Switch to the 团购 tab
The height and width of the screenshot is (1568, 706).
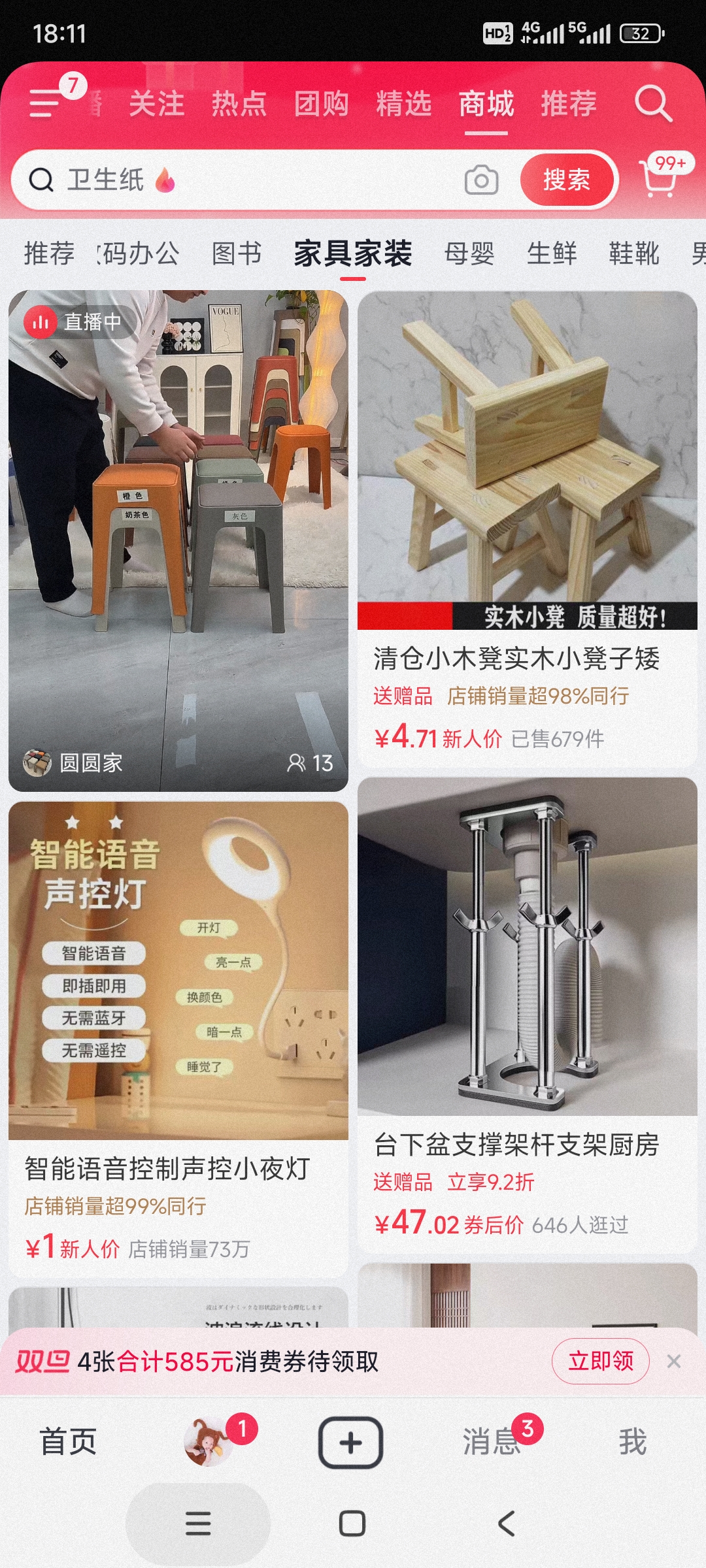tap(321, 104)
